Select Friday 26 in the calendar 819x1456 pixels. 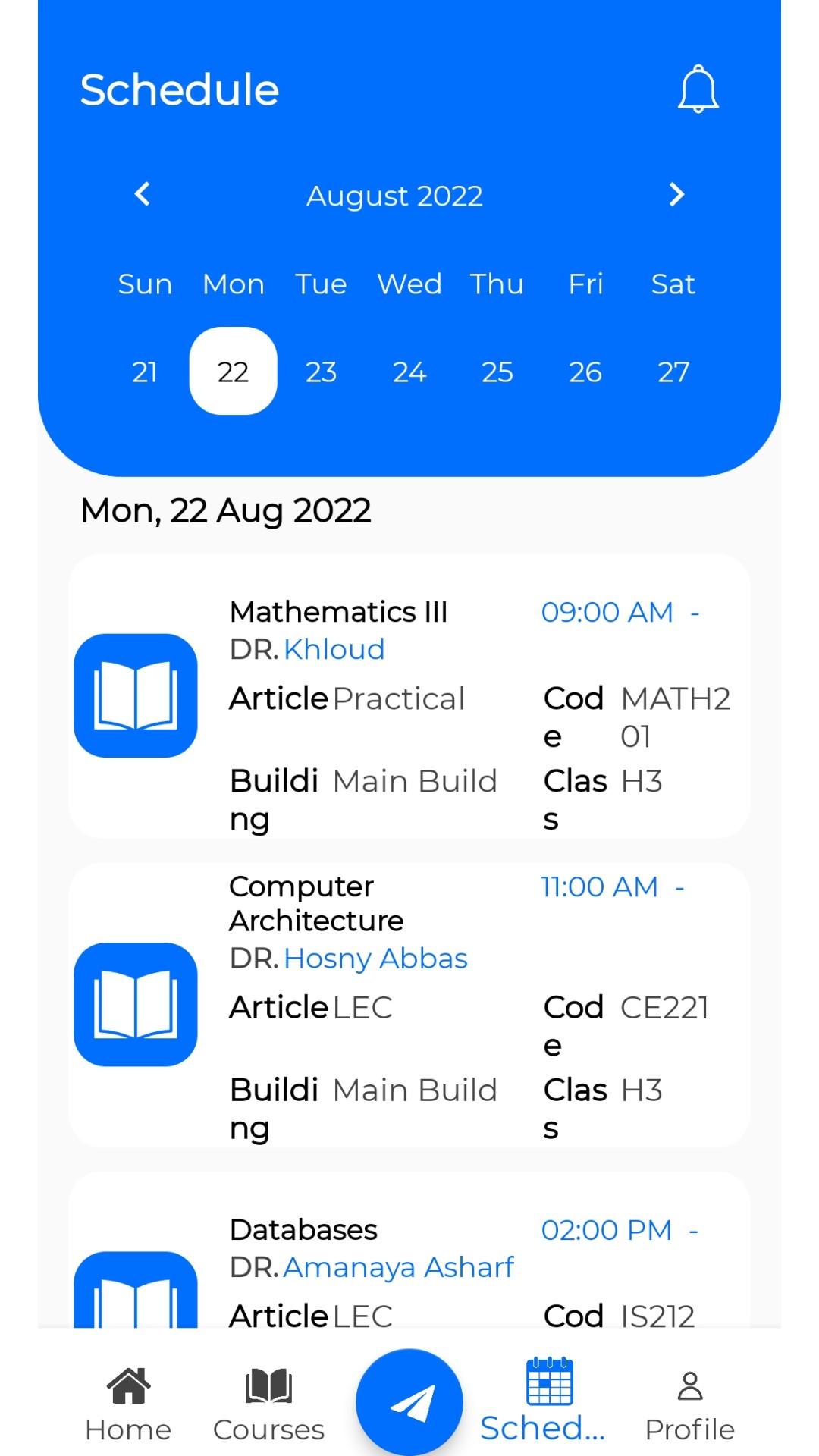pyautogui.click(x=585, y=372)
